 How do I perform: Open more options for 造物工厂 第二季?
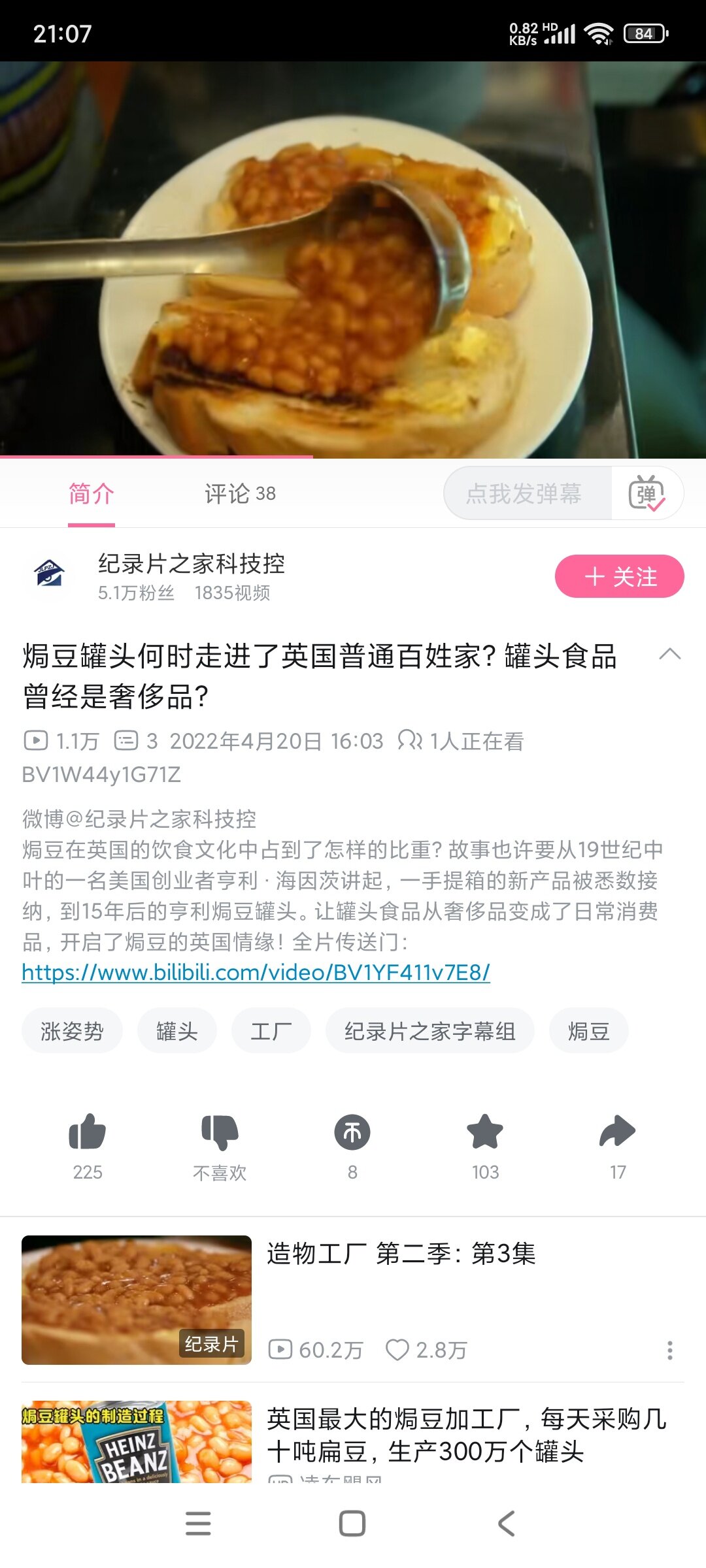669,1350
